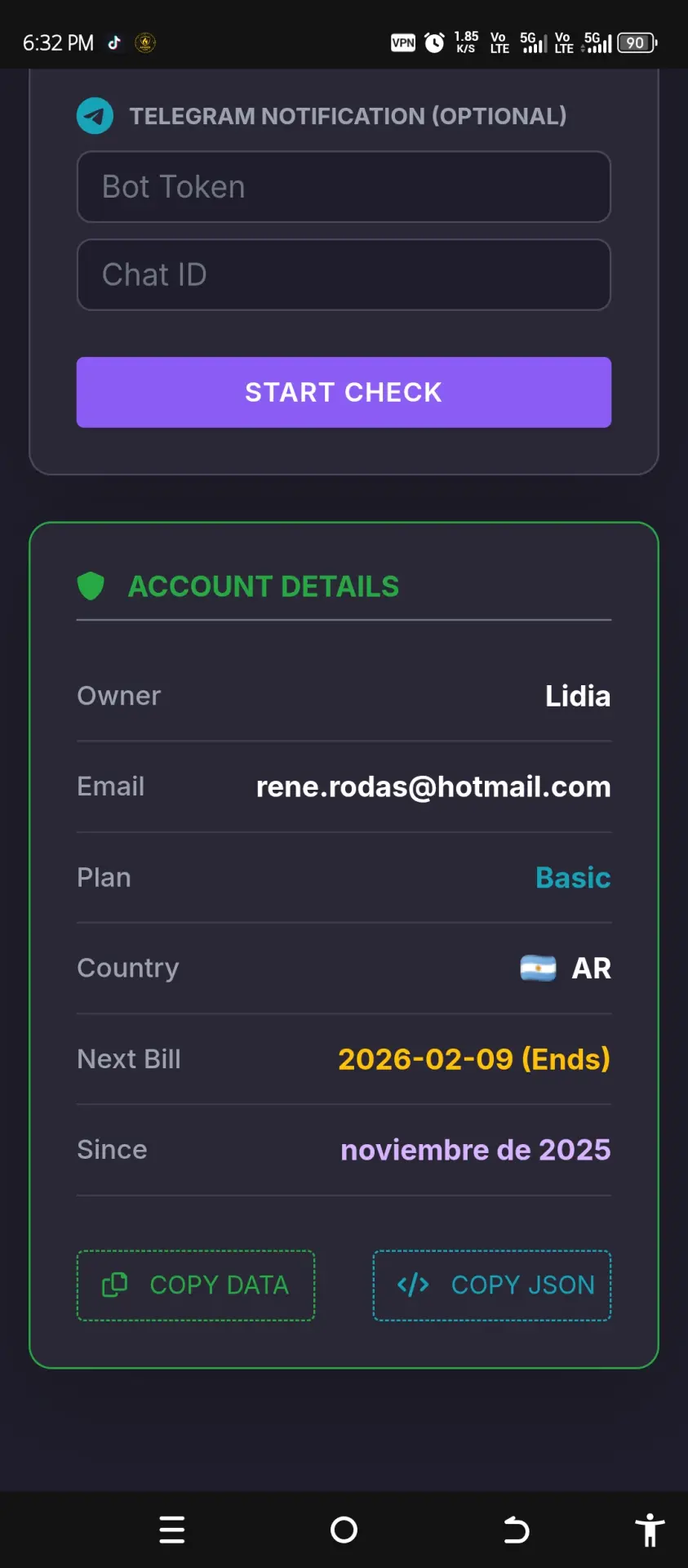Start the account check
Image resolution: width=688 pixels, height=1568 pixels.
344,392
